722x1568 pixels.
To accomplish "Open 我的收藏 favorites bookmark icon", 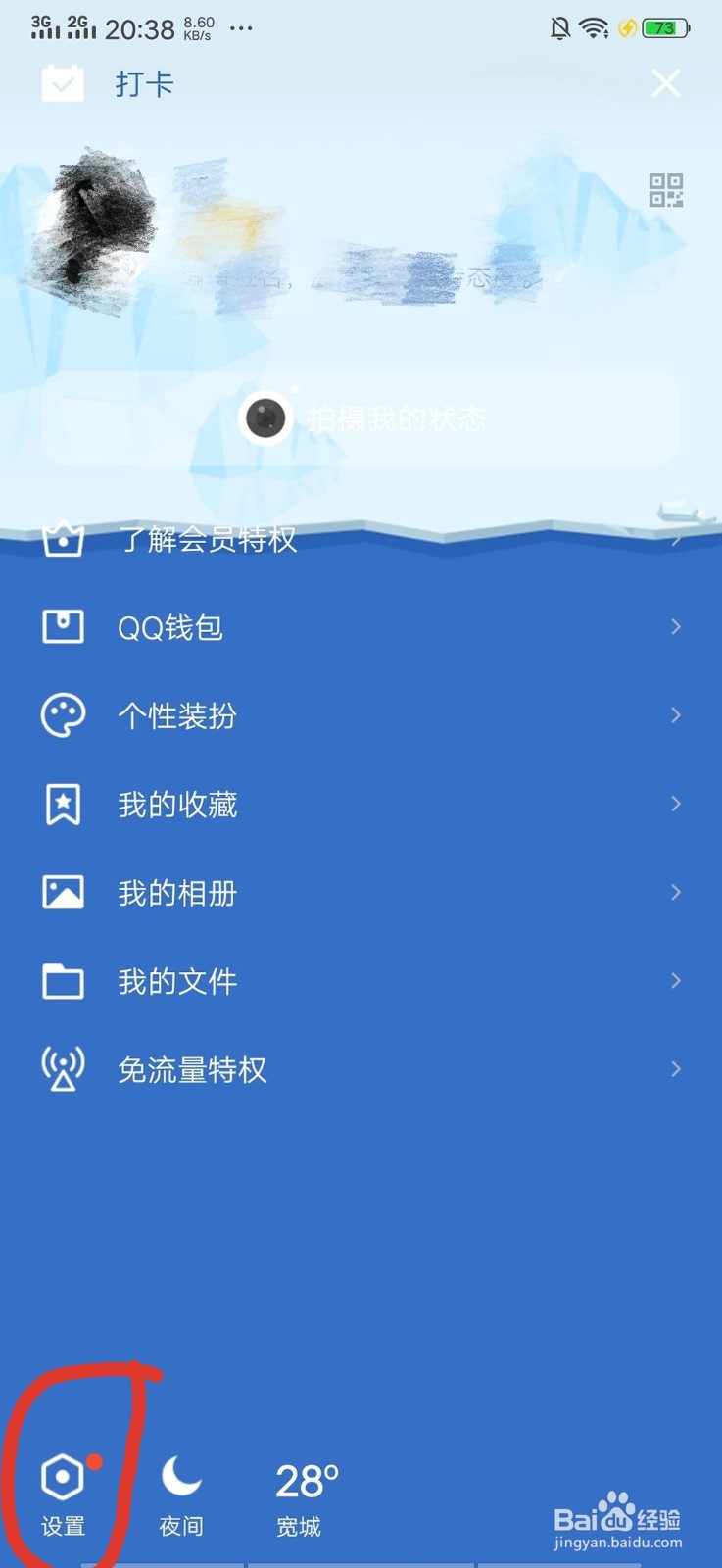I will tap(62, 804).
